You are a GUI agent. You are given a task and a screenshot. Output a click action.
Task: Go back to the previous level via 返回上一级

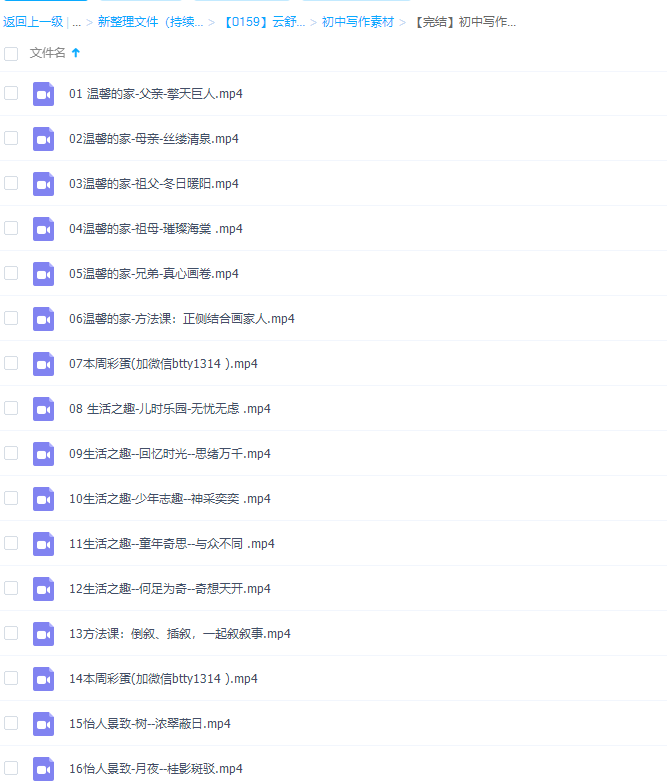33,21
